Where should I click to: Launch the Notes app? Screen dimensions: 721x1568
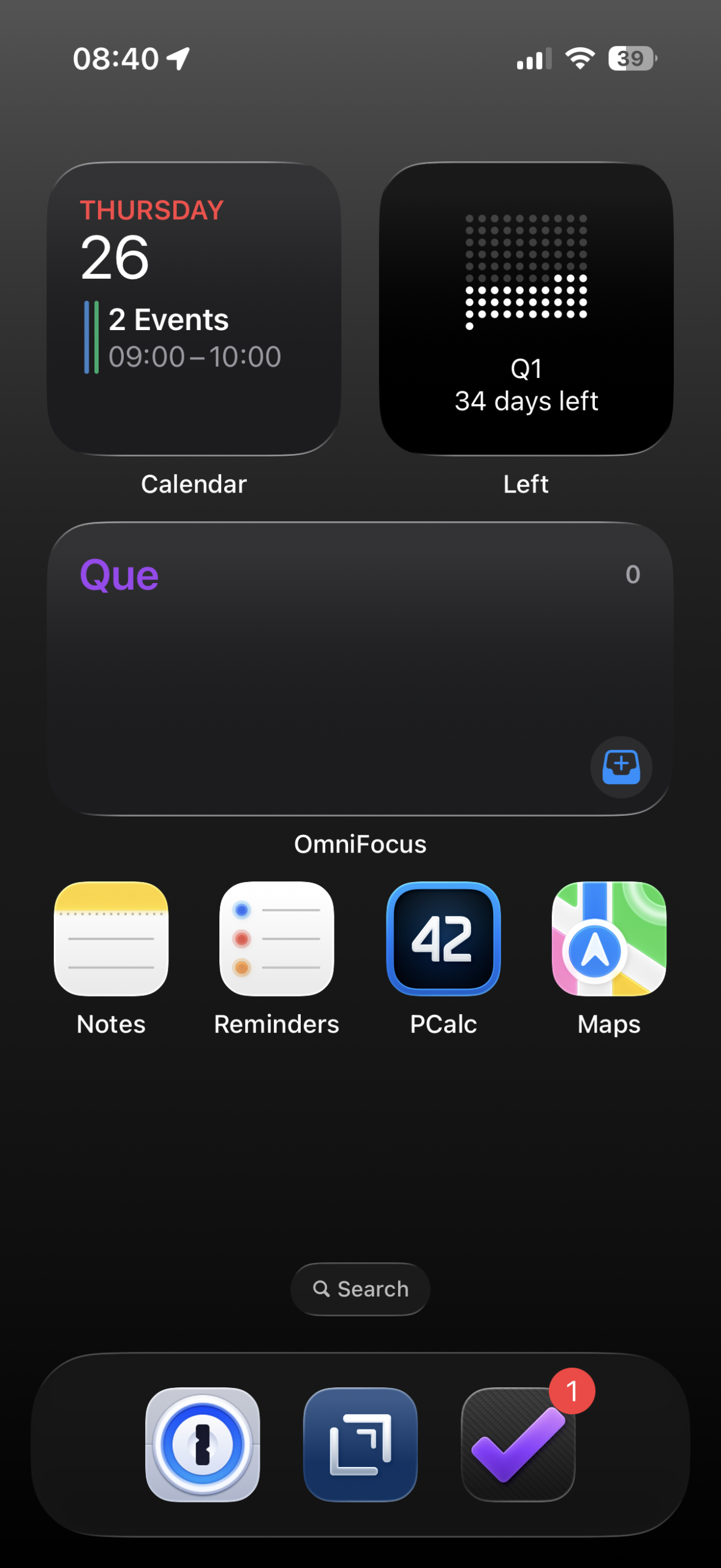click(x=111, y=938)
